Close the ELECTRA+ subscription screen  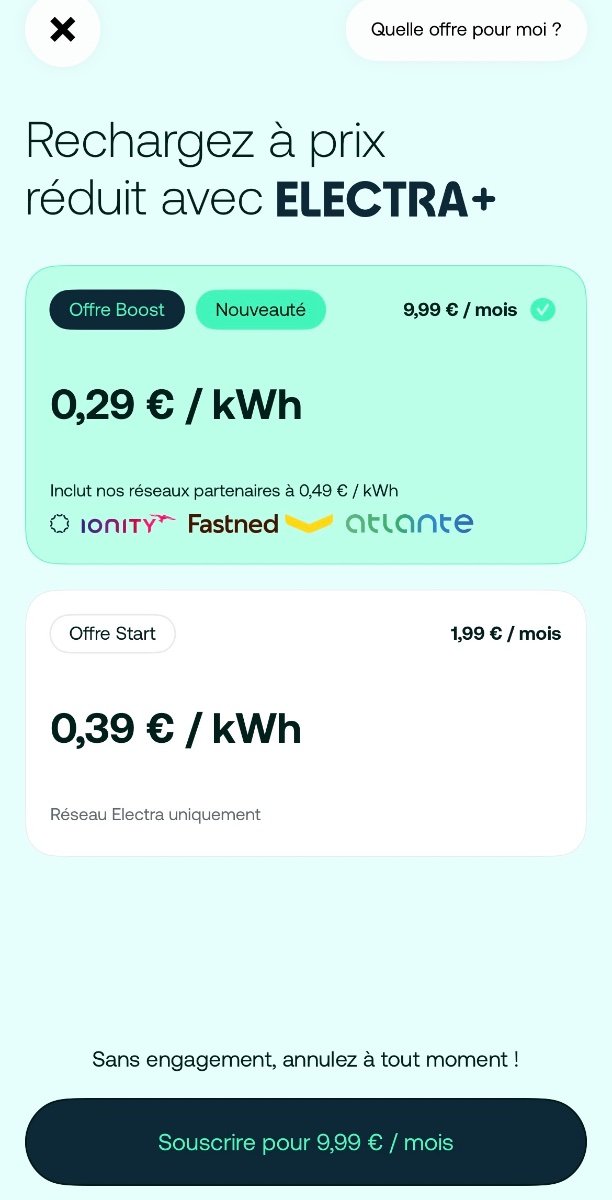(x=62, y=30)
